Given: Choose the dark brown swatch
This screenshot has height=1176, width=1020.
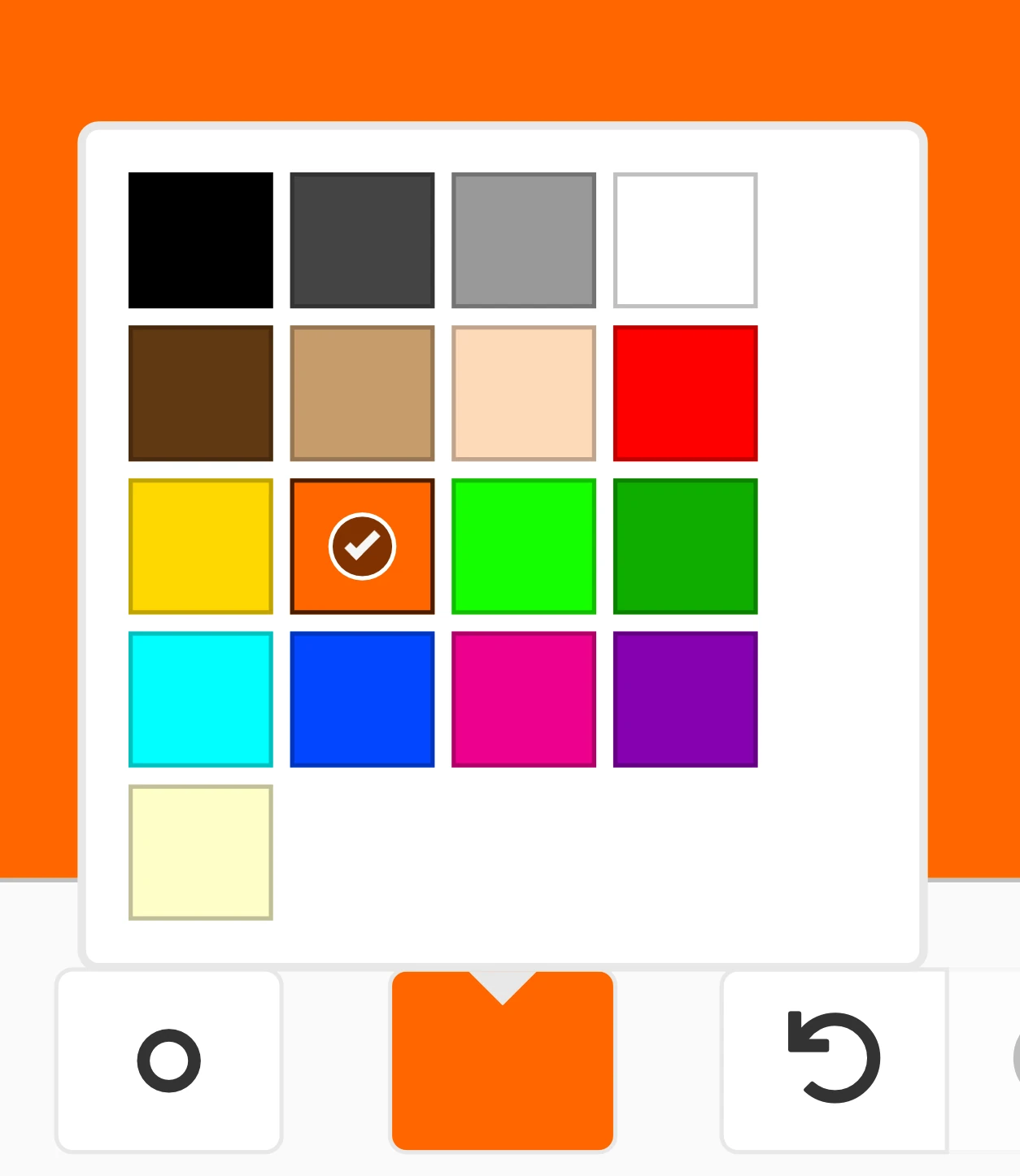Looking at the screenshot, I should [x=200, y=393].
